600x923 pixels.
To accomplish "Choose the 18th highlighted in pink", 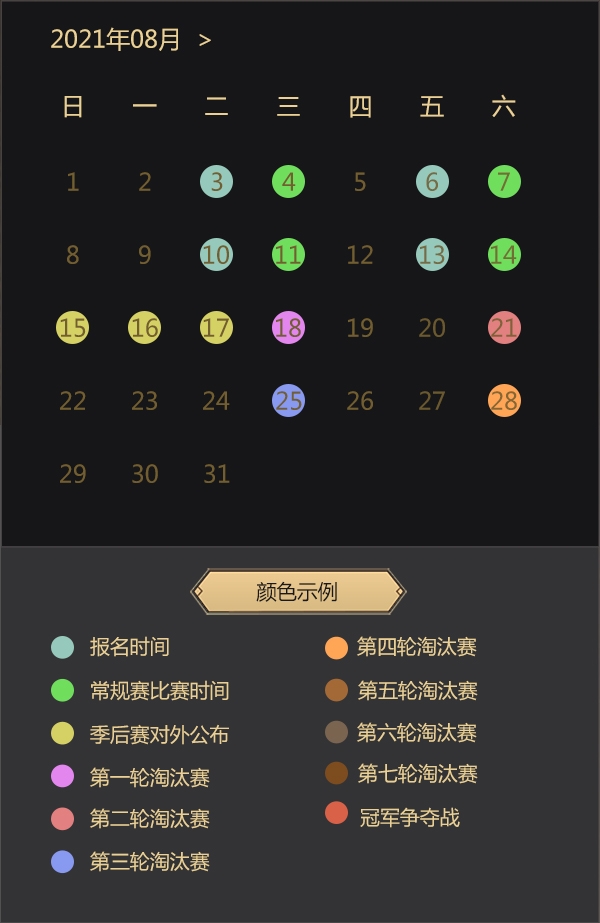I will [288, 328].
